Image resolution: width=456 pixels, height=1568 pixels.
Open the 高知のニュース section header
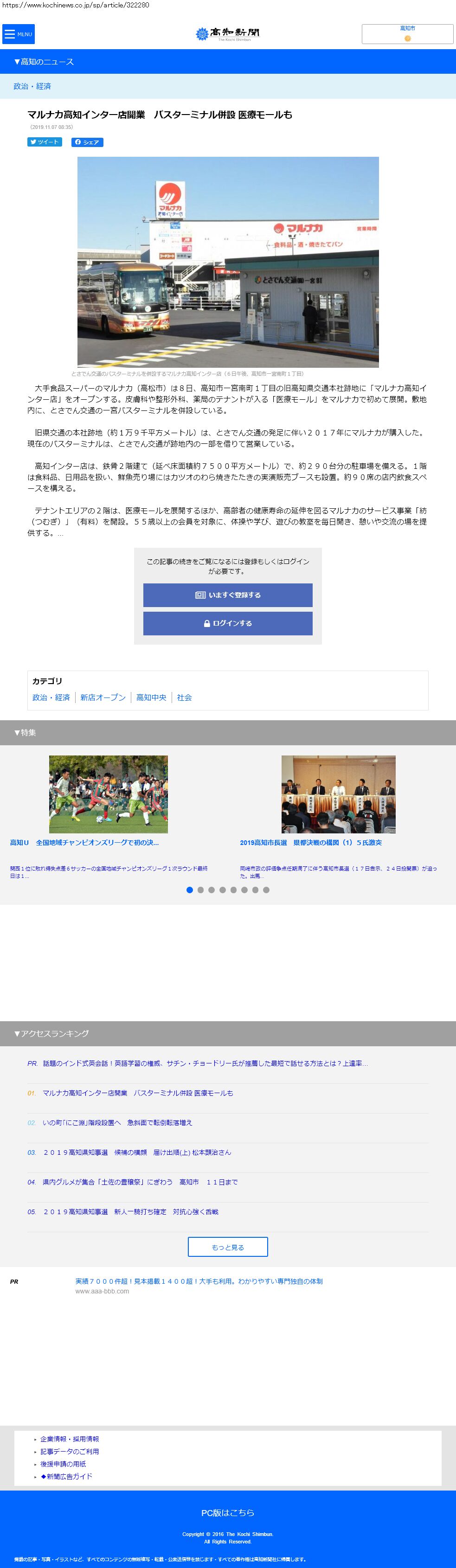pos(44,62)
